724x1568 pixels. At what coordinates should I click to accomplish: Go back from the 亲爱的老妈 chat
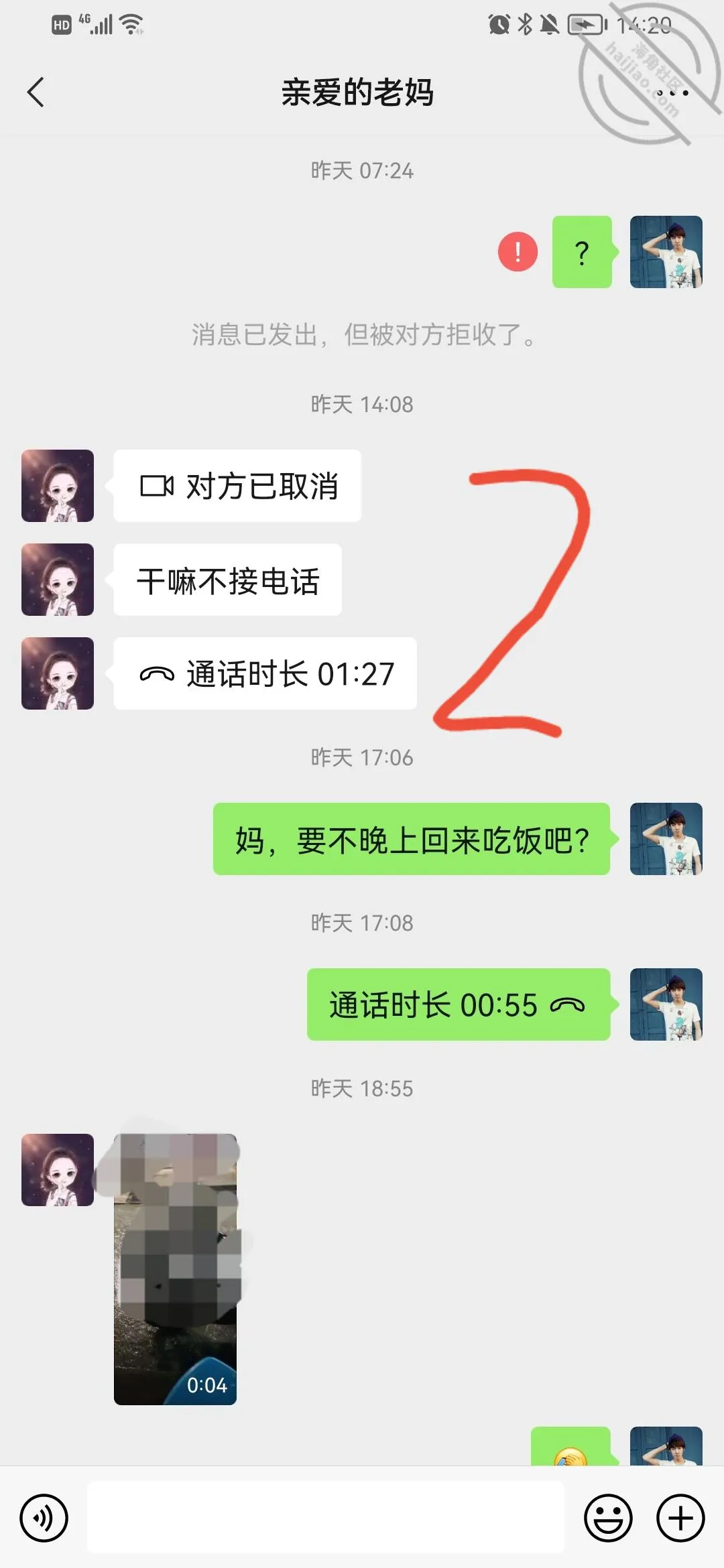[x=36, y=92]
